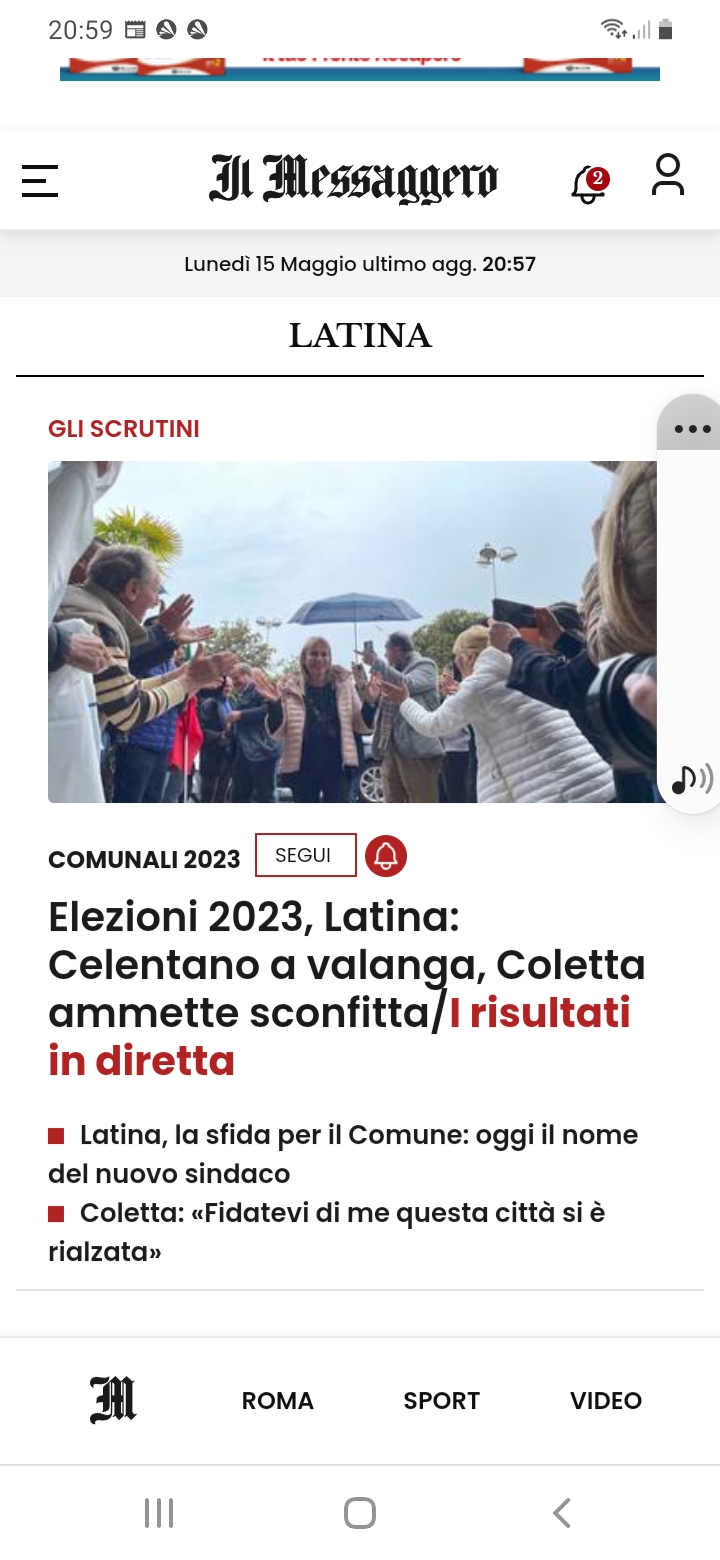Go back with the system back button
The width and height of the screenshot is (720, 1560).
pyautogui.click(x=562, y=1512)
